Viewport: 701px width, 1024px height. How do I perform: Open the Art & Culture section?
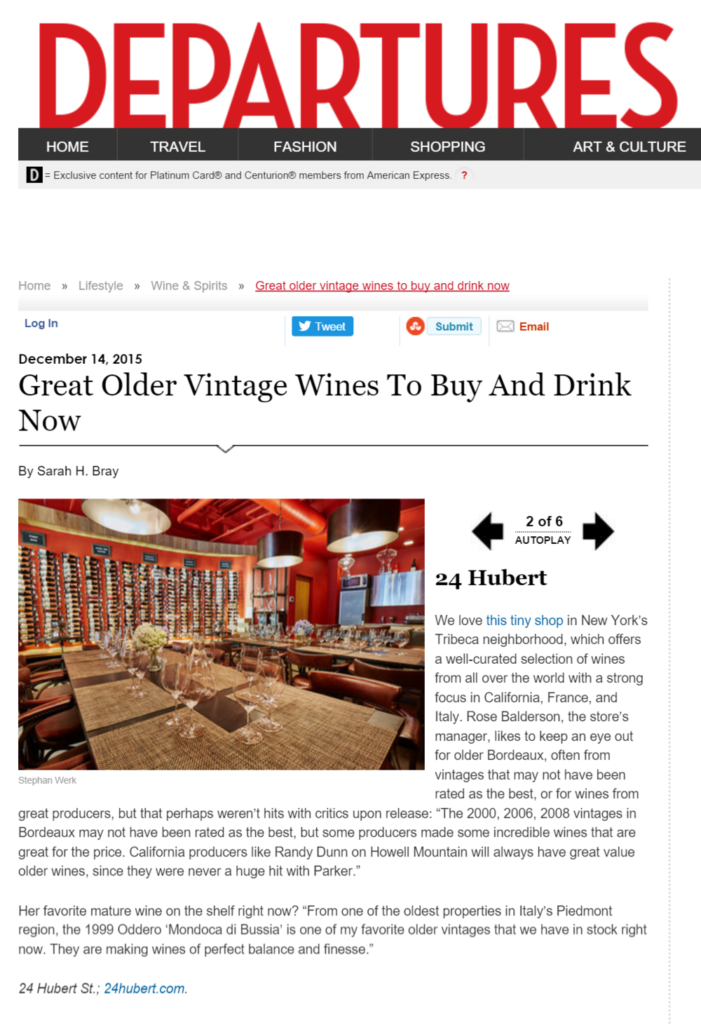pyautogui.click(x=629, y=146)
